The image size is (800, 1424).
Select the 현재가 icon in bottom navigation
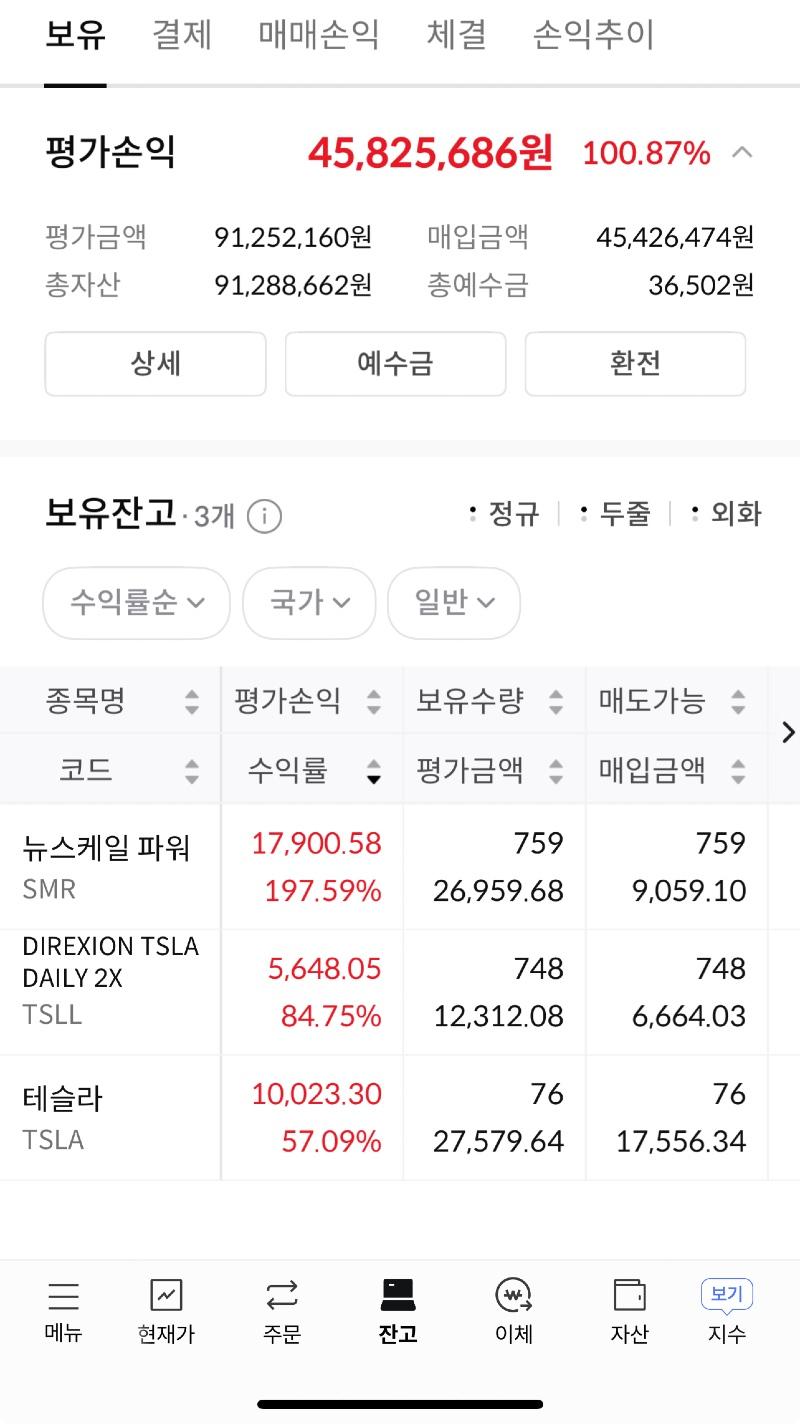click(166, 1310)
